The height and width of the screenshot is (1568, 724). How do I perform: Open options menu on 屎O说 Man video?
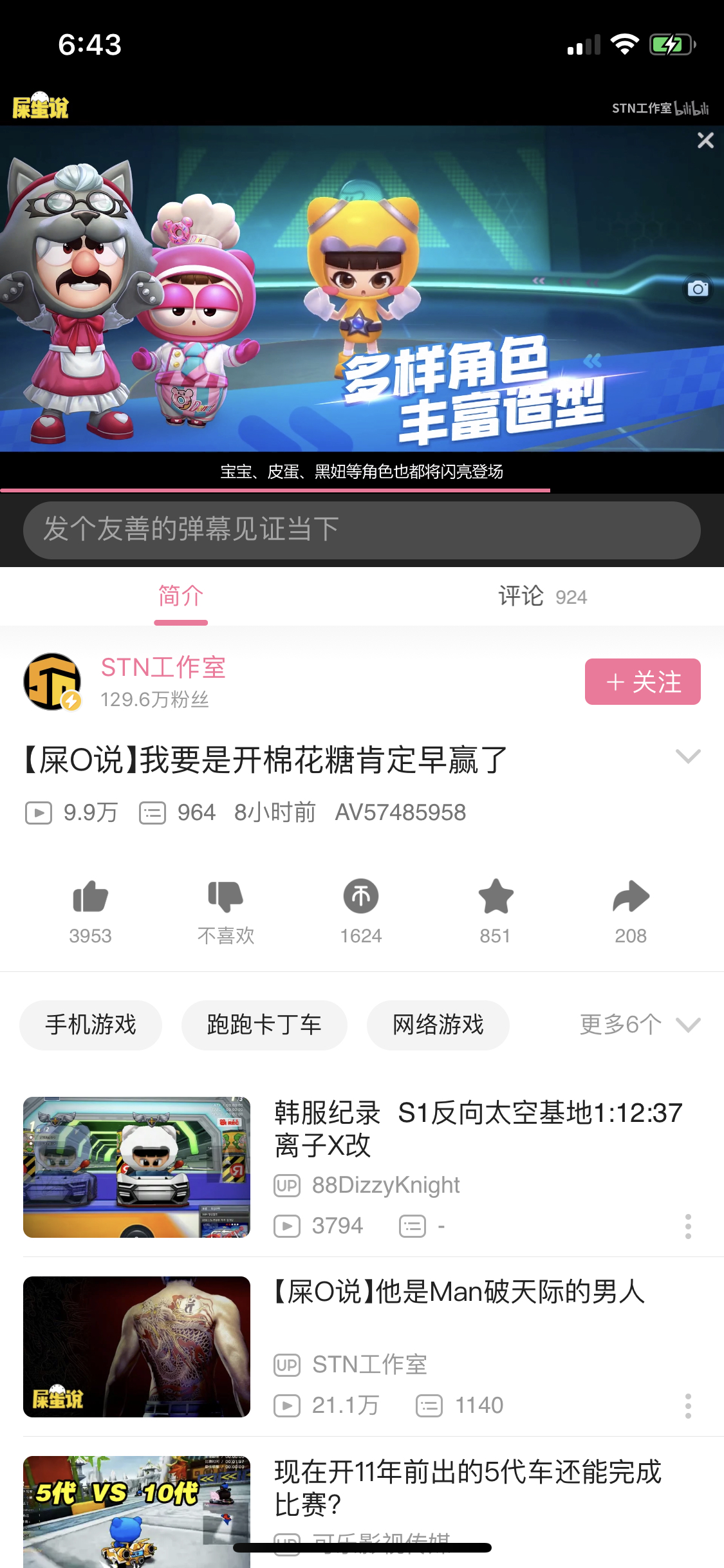coord(689,1406)
